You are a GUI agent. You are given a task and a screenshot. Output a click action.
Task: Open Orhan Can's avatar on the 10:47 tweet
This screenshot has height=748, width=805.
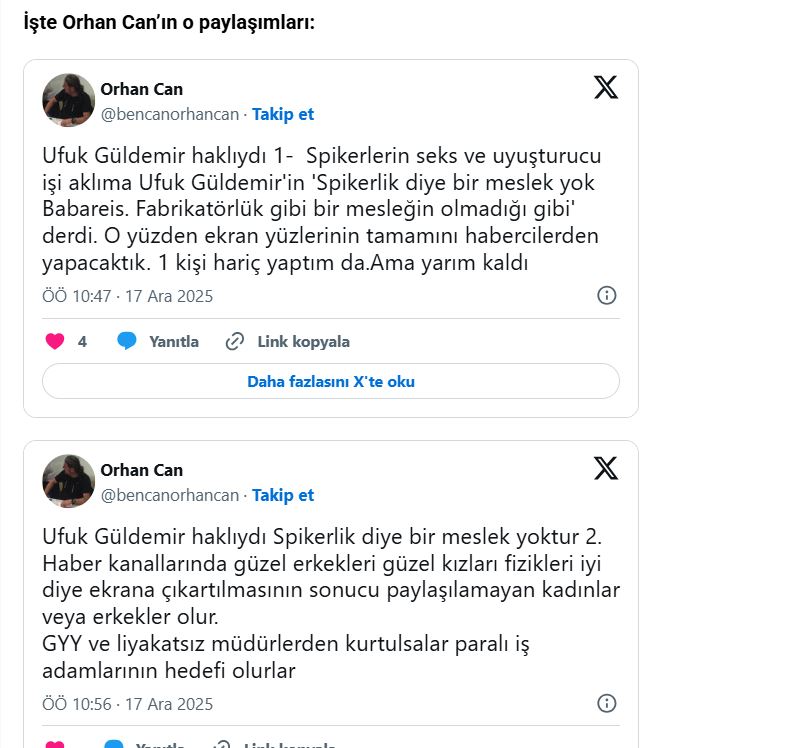point(68,100)
